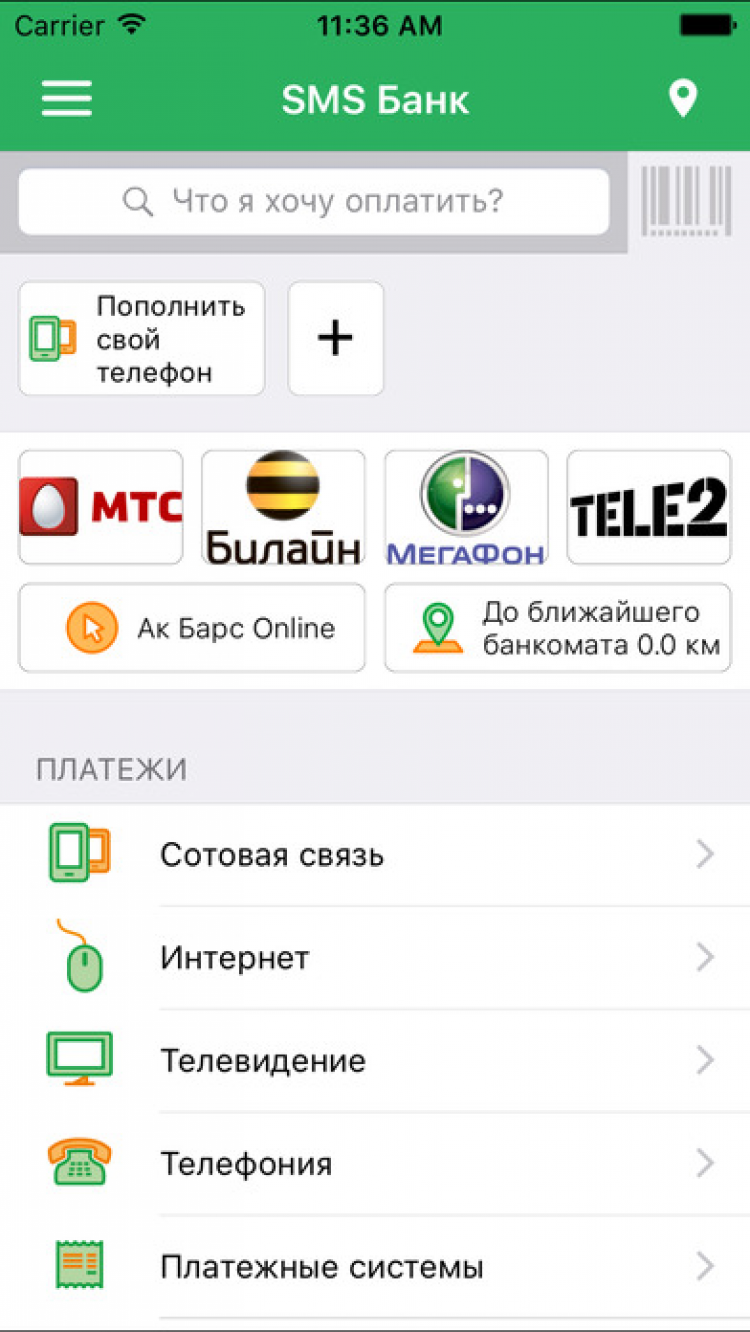The height and width of the screenshot is (1332, 750).
Task: Choose the TELE2 operator tile
Action: 648,507
